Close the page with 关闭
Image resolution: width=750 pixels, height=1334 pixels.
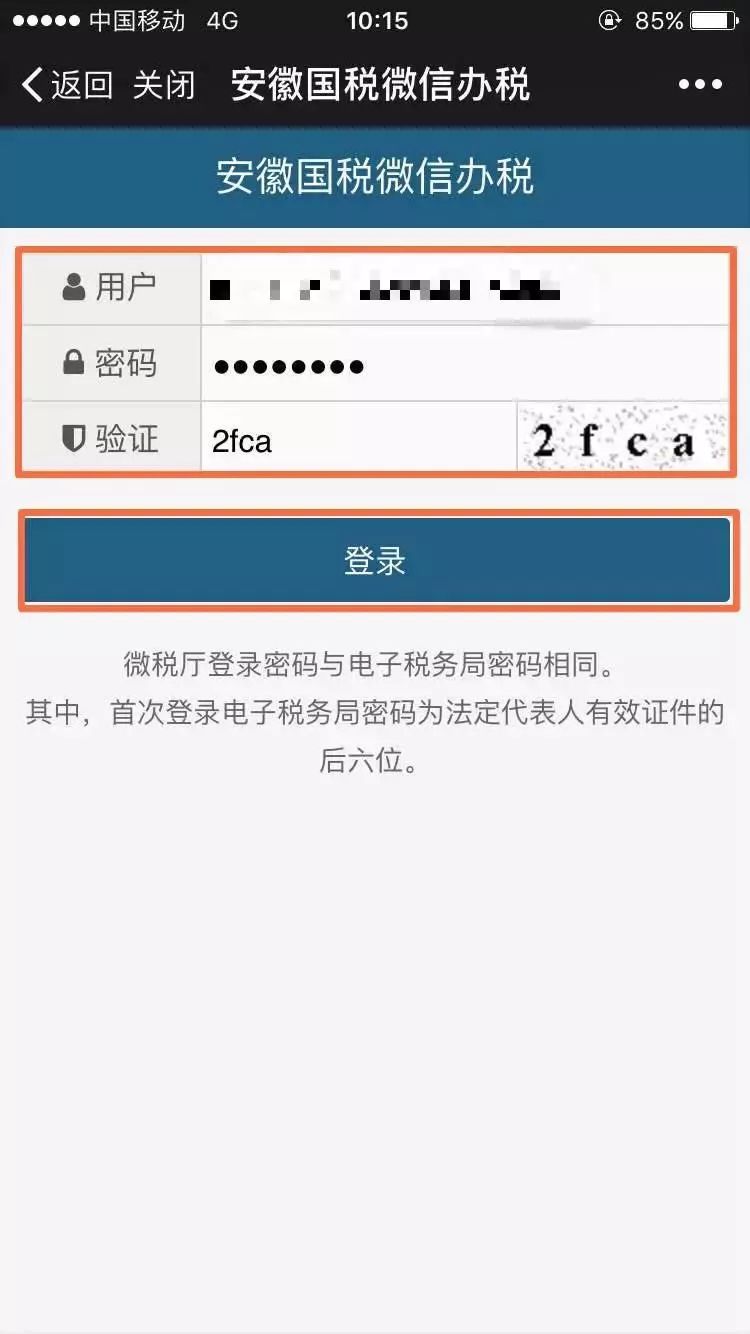click(163, 85)
